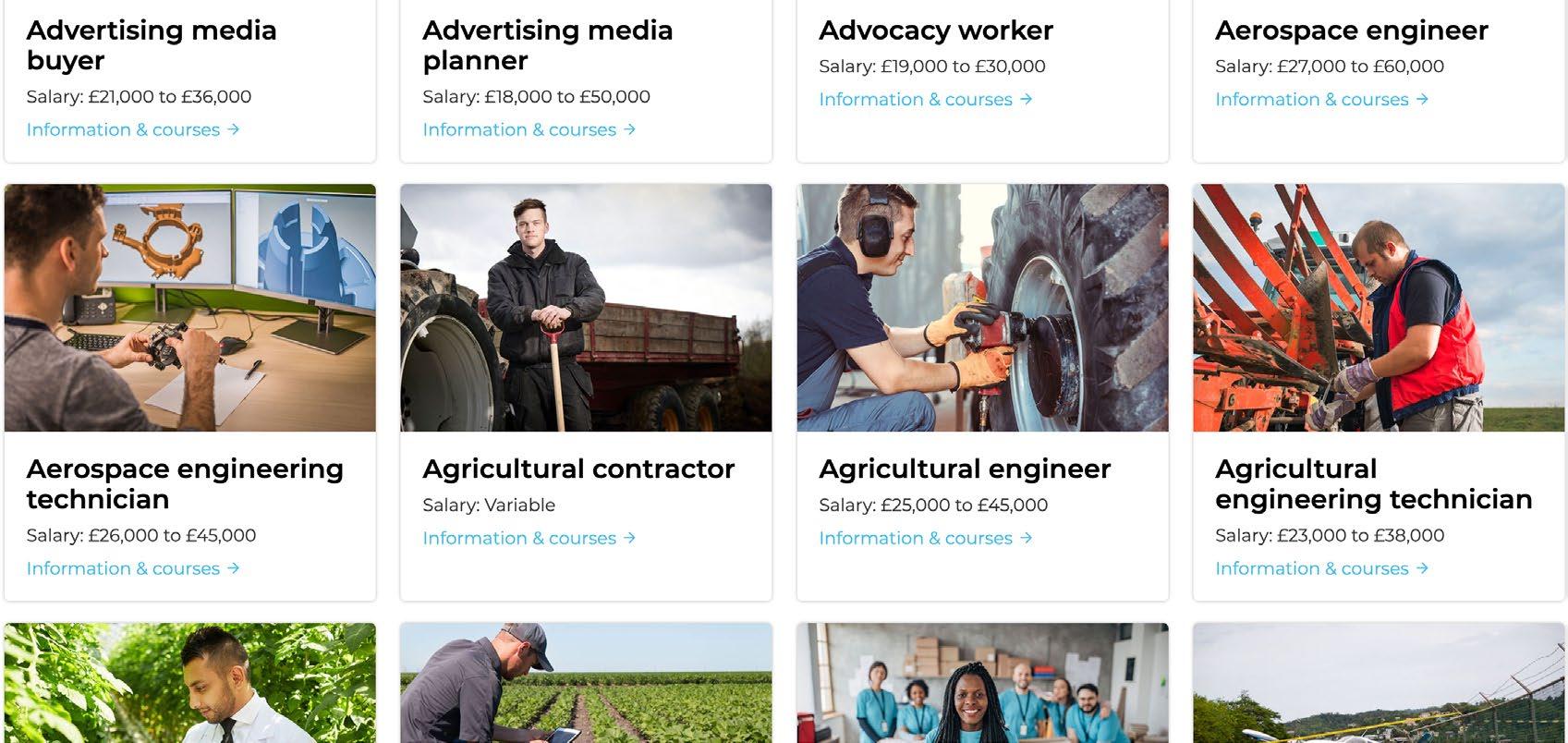Image resolution: width=1568 pixels, height=743 pixels.
Task: Select the Agricultural engineer card photo
Action: (982, 308)
